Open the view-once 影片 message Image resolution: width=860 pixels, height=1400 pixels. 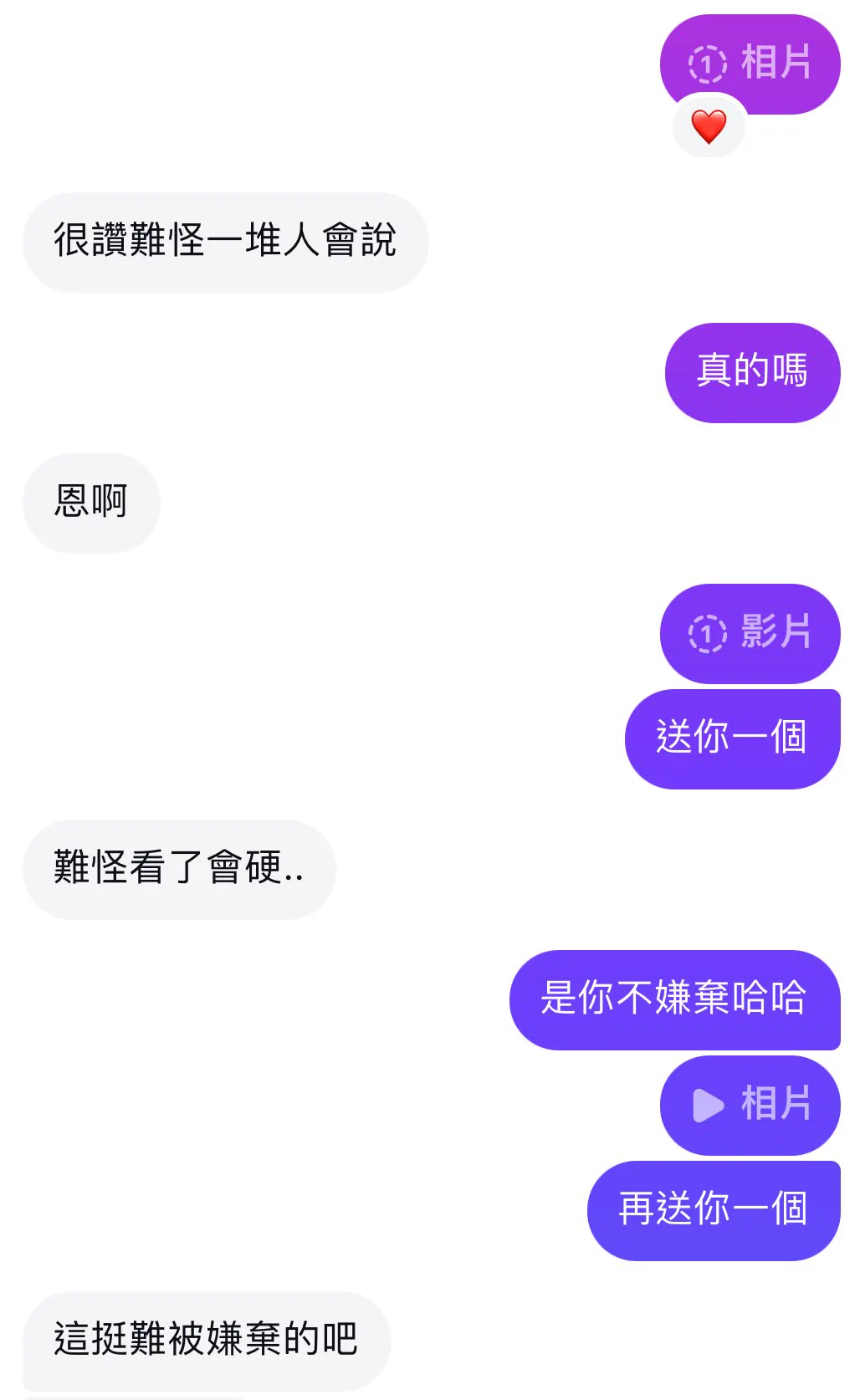(750, 632)
